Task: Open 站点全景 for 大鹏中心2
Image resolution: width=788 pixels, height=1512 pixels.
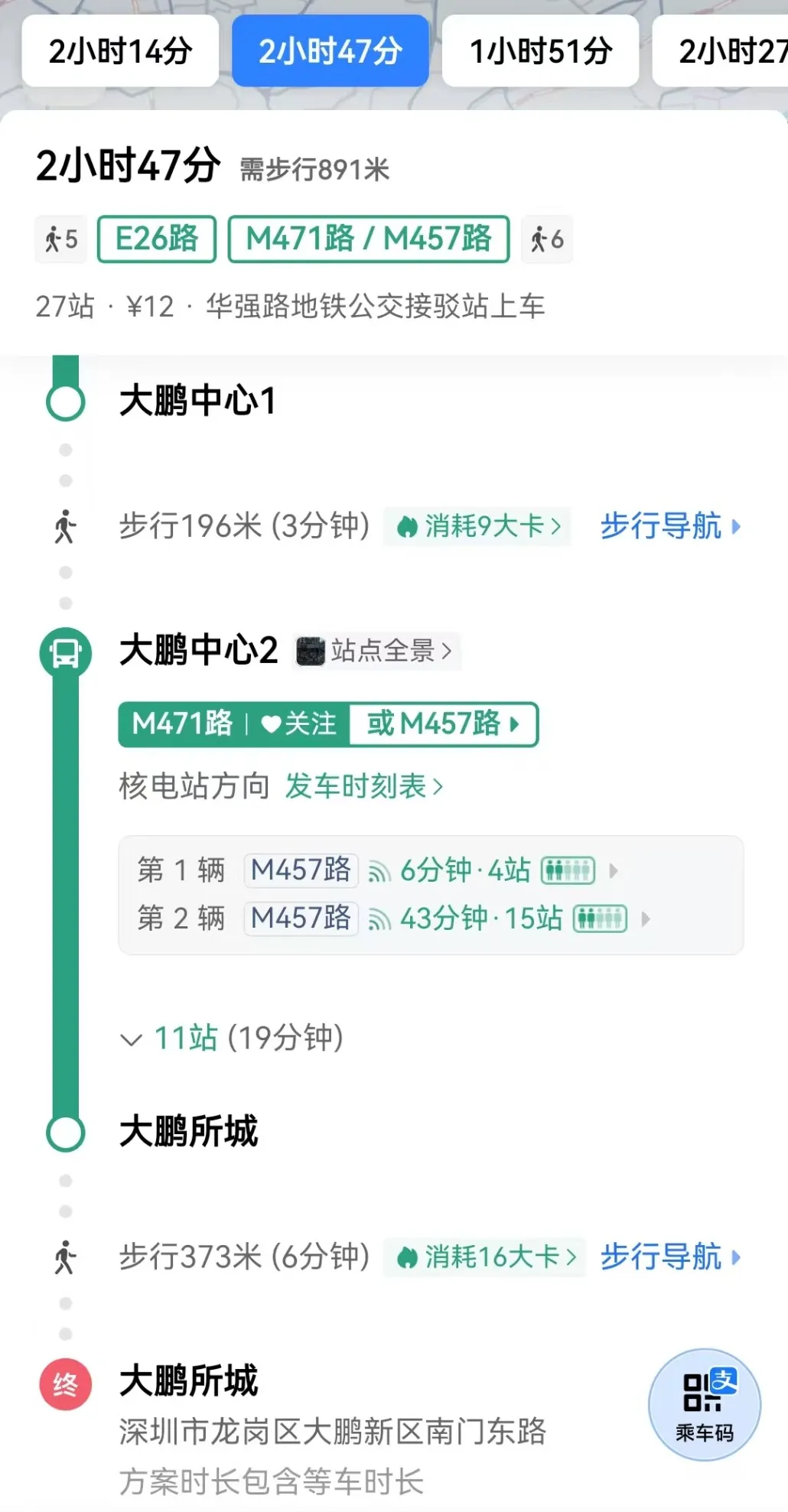Action: click(x=376, y=652)
